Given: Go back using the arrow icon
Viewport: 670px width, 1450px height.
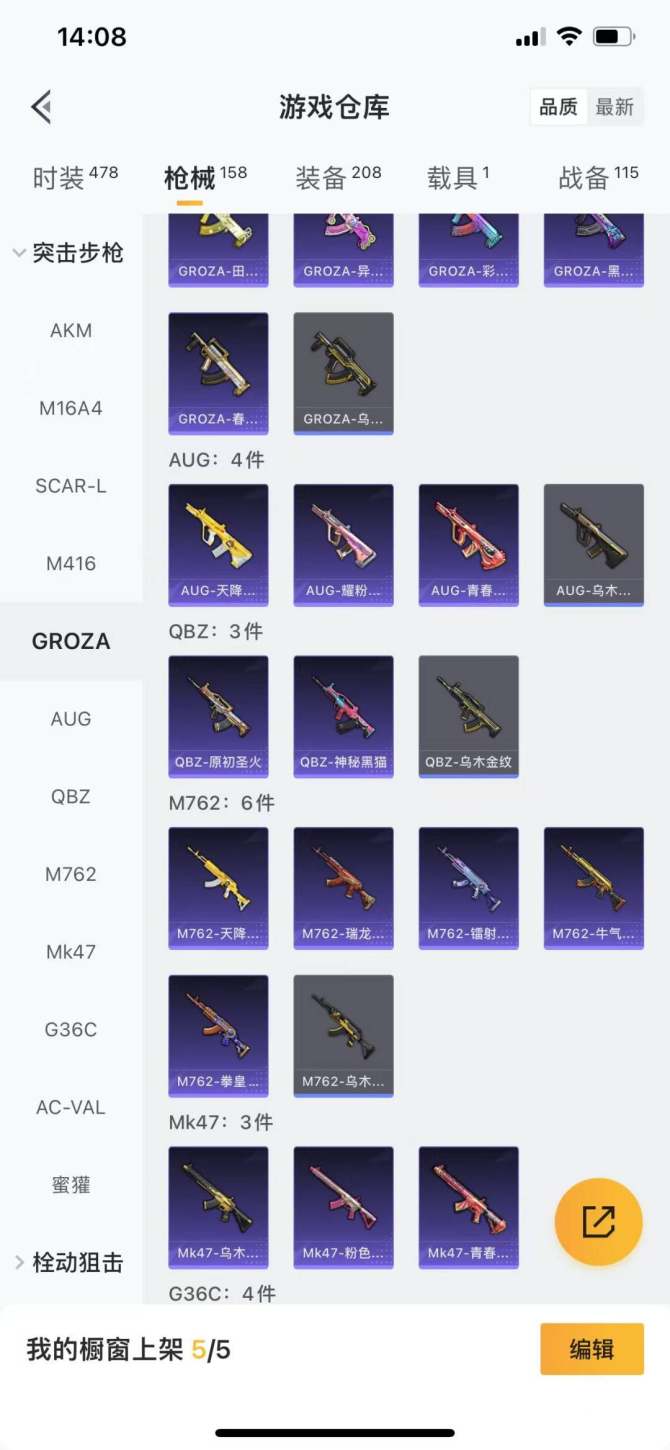Looking at the screenshot, I should coord(41,107).
